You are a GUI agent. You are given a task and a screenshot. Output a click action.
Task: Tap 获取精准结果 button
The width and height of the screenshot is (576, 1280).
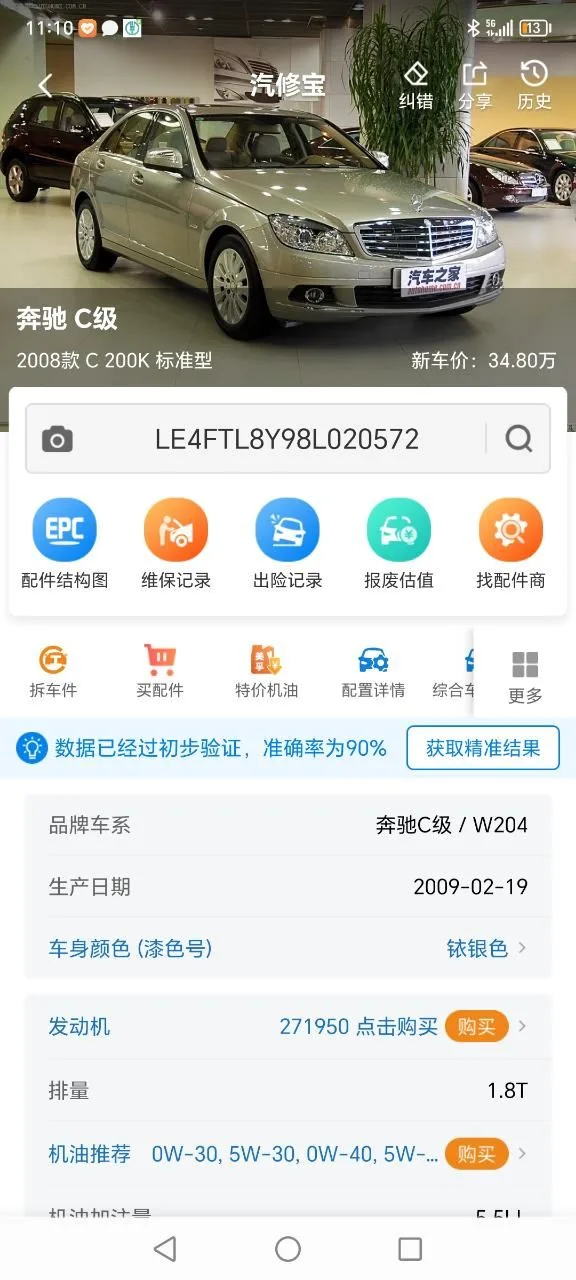point(483,748)
